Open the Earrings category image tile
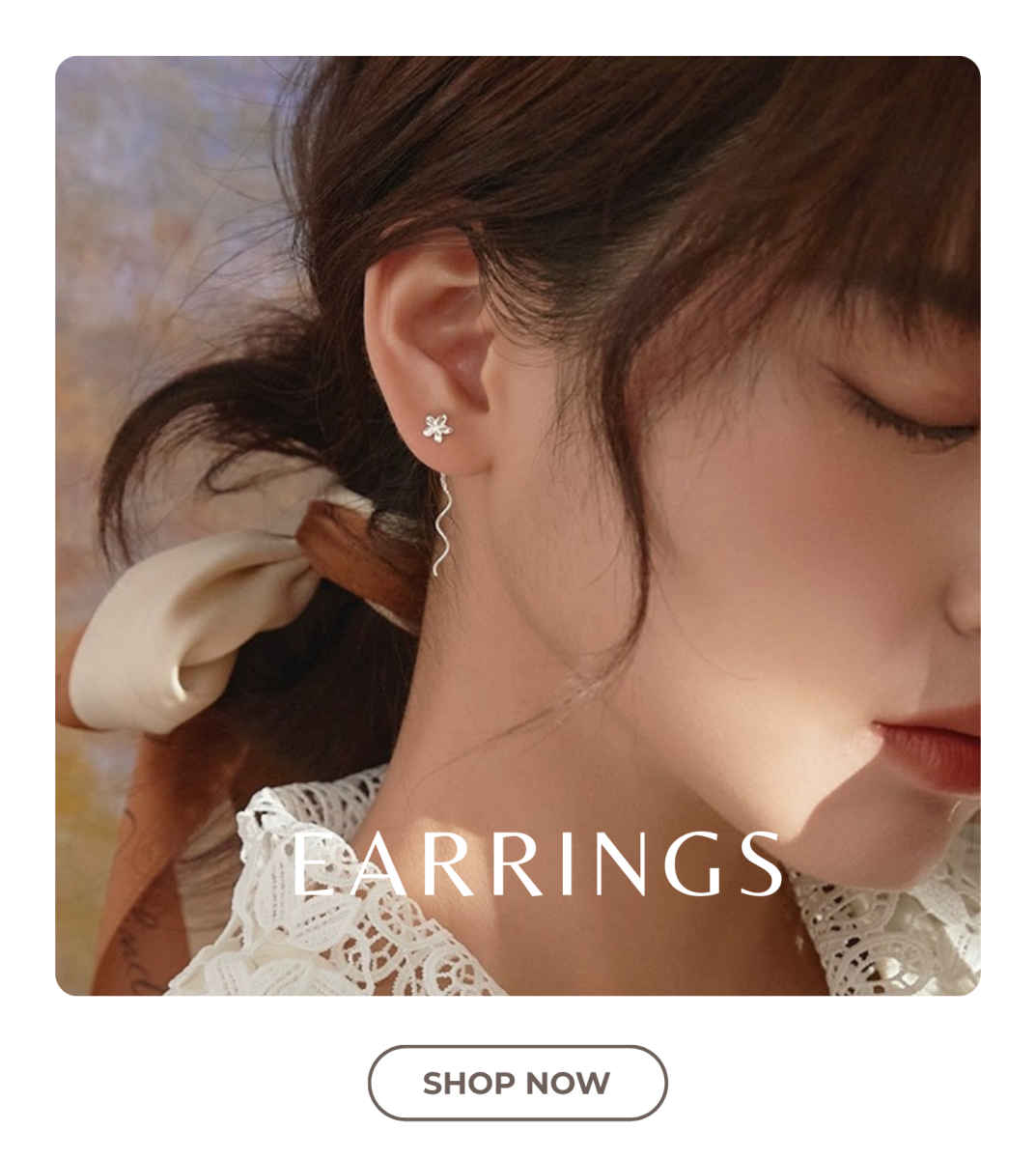The image size is (1036, 1159). point(518,526)
